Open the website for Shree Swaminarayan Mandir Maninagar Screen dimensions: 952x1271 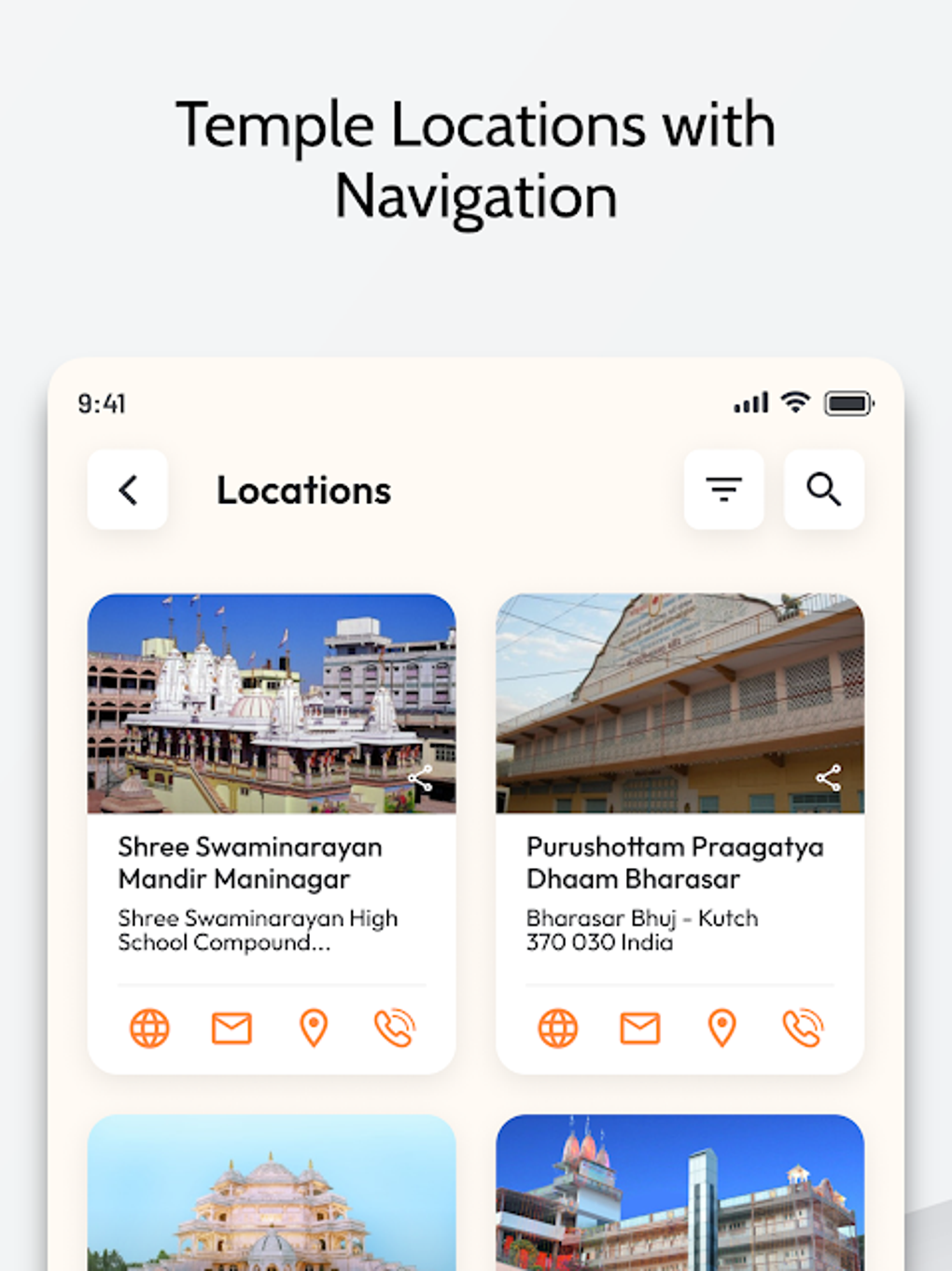tap(148, 1028)
